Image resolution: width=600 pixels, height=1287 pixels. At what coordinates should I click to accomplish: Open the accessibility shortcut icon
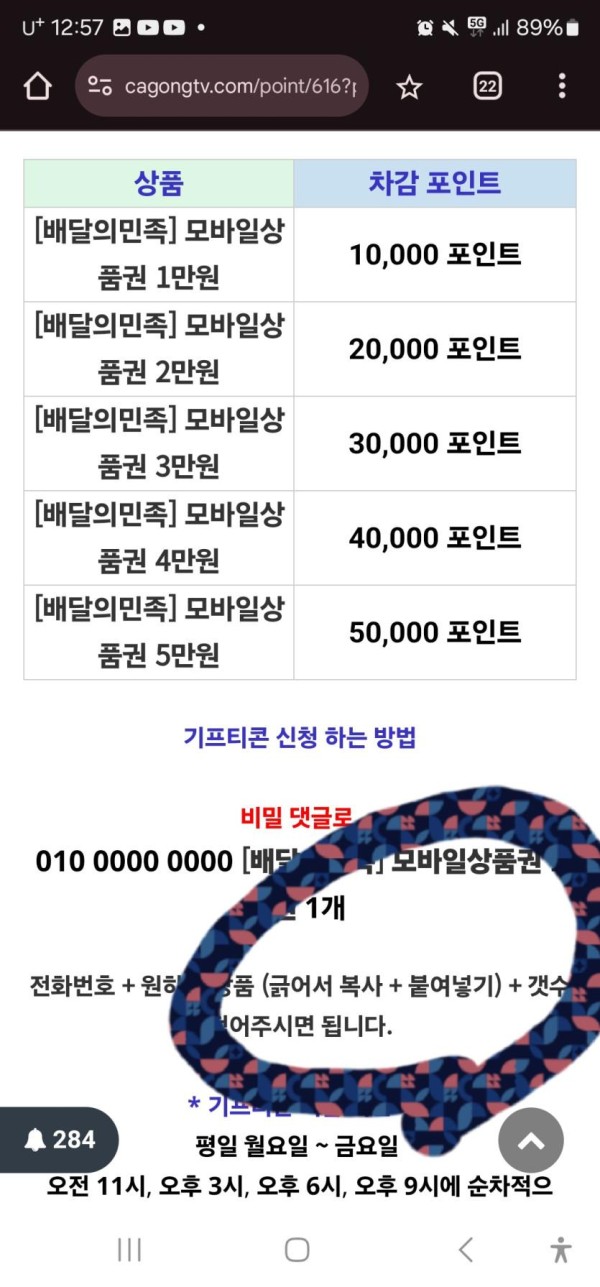pyautogui.click(x=561, y=1248)
